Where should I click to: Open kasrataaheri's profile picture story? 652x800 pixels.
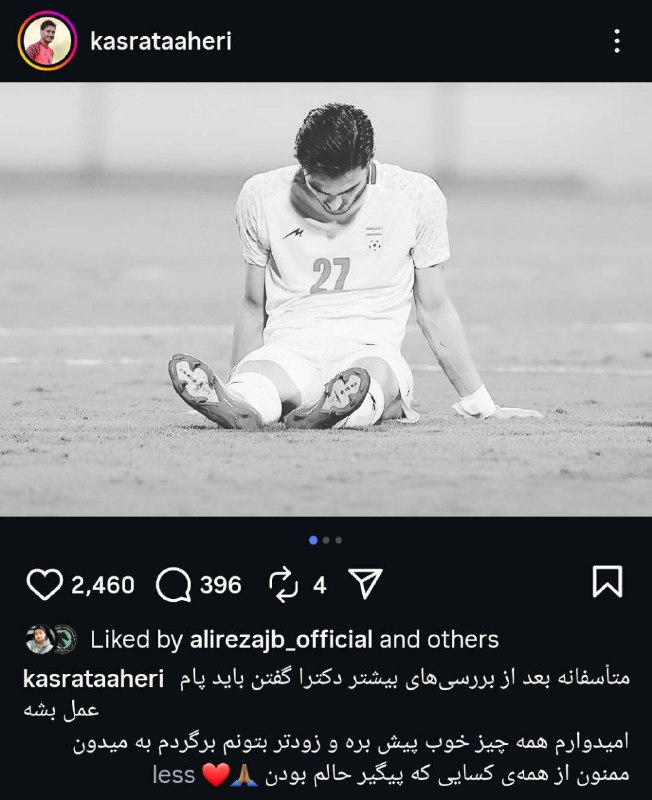[46, 41]
